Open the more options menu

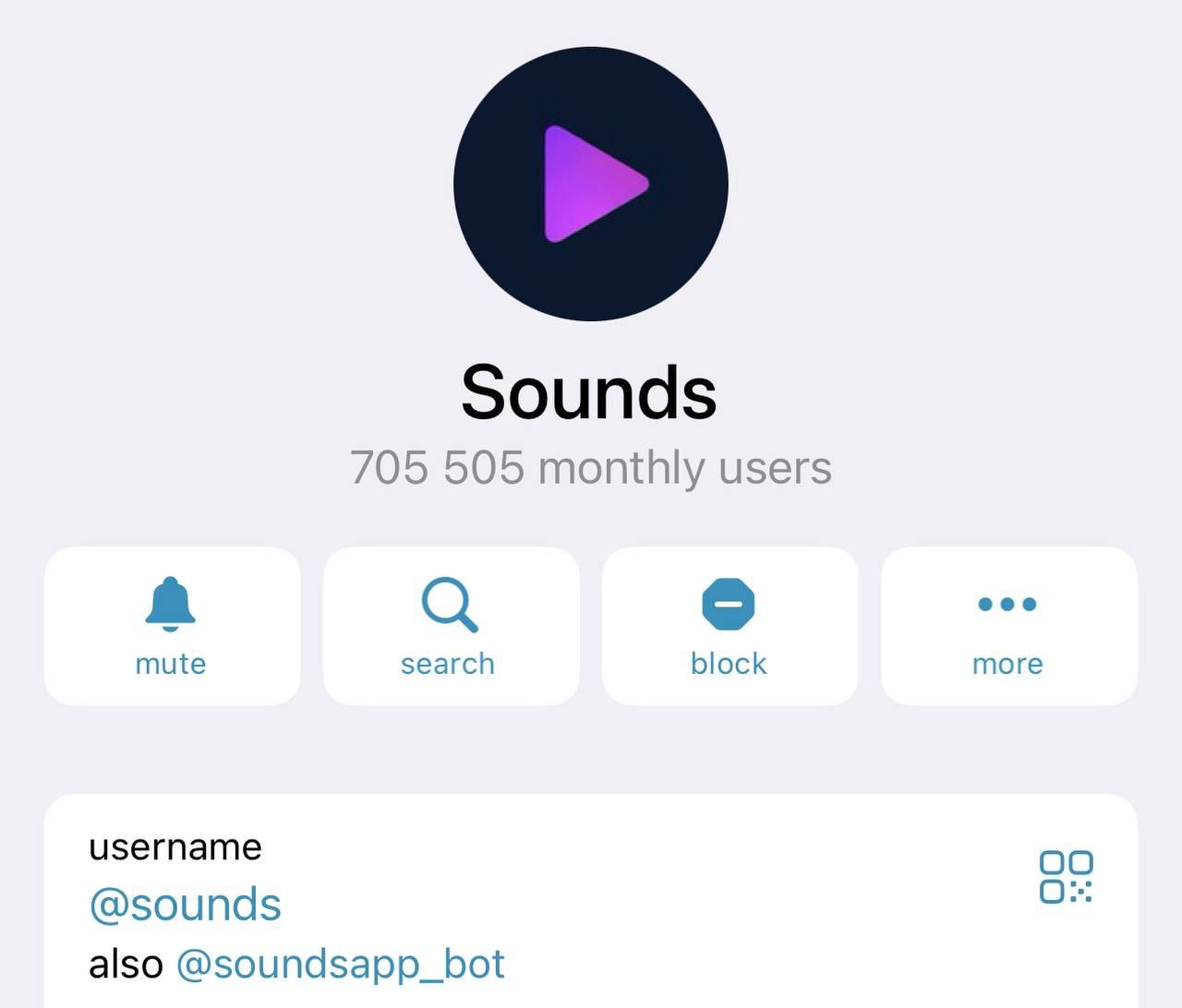(1008, 626)
